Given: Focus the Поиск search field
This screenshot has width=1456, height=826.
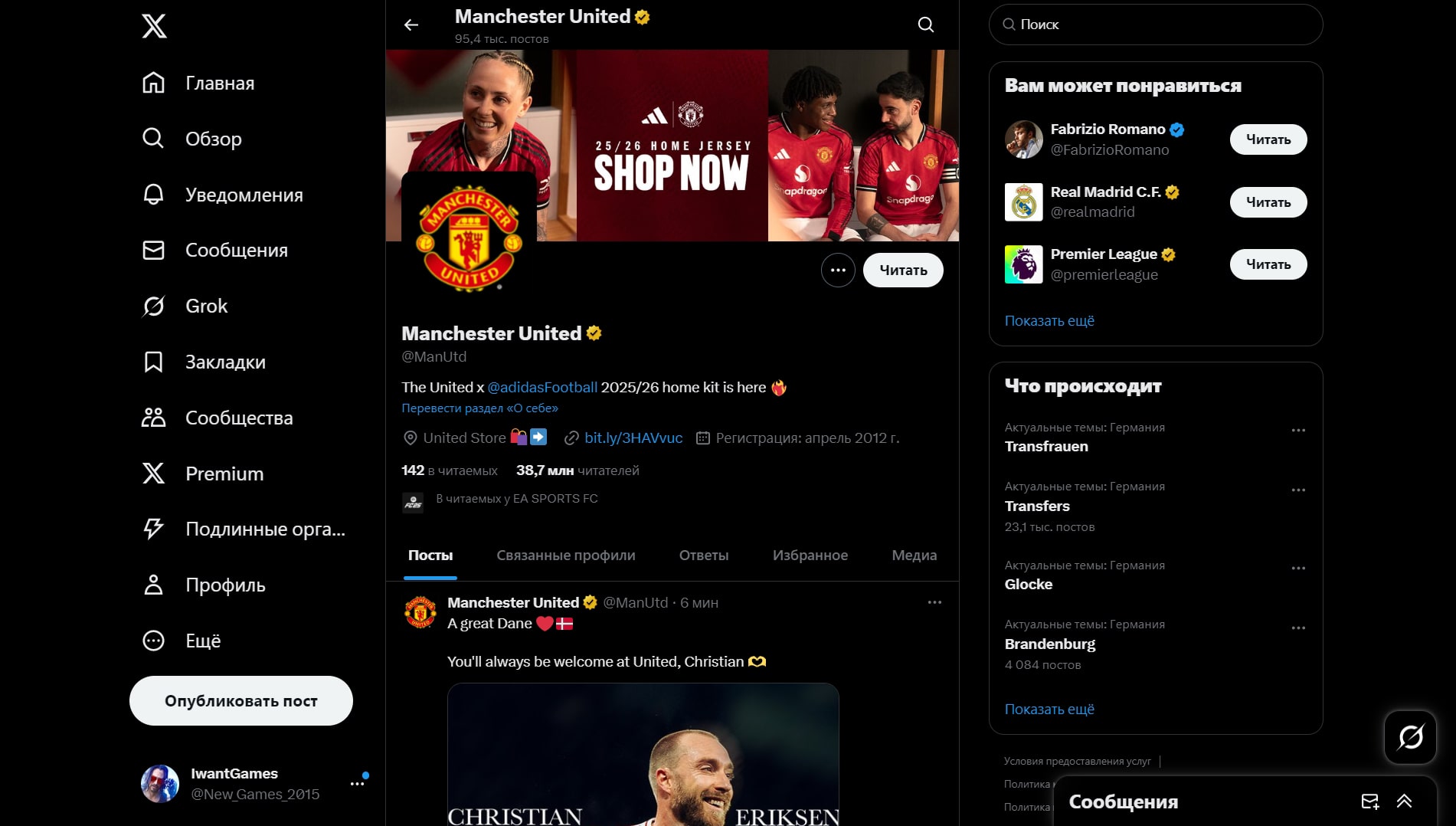Looking at the screenshot, I should click(x=1155, y=25).
